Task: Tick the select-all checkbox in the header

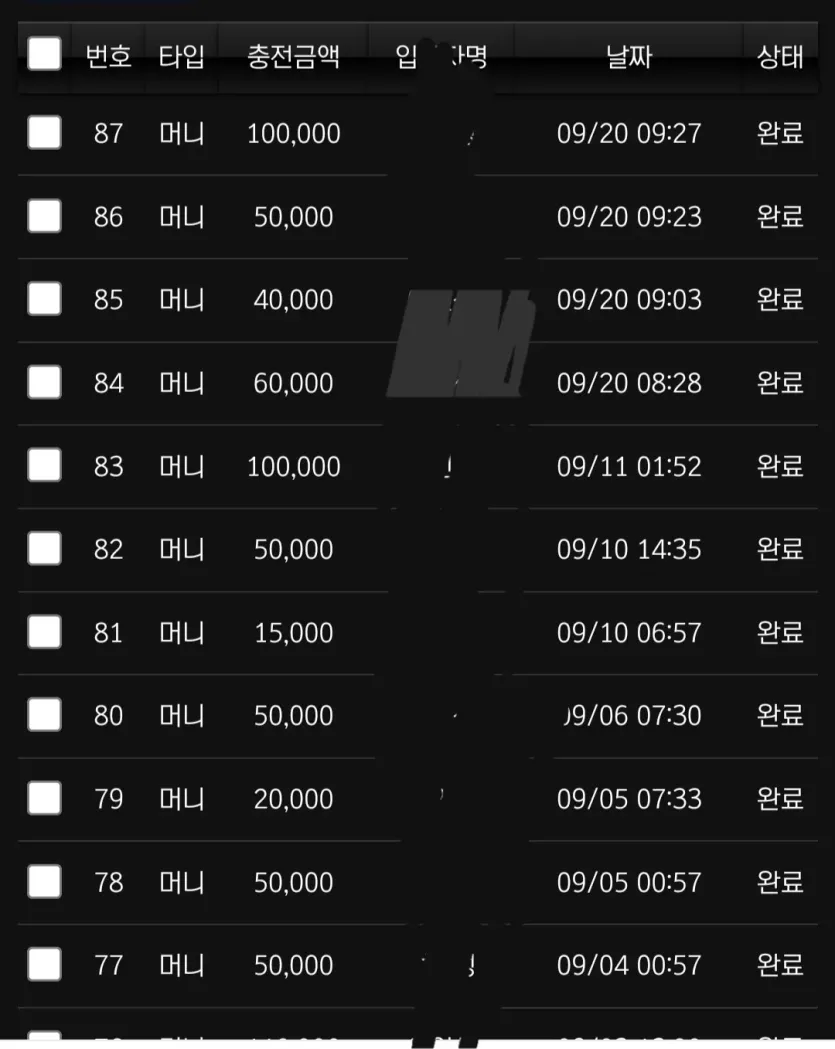Action: [x=44, y=54]
